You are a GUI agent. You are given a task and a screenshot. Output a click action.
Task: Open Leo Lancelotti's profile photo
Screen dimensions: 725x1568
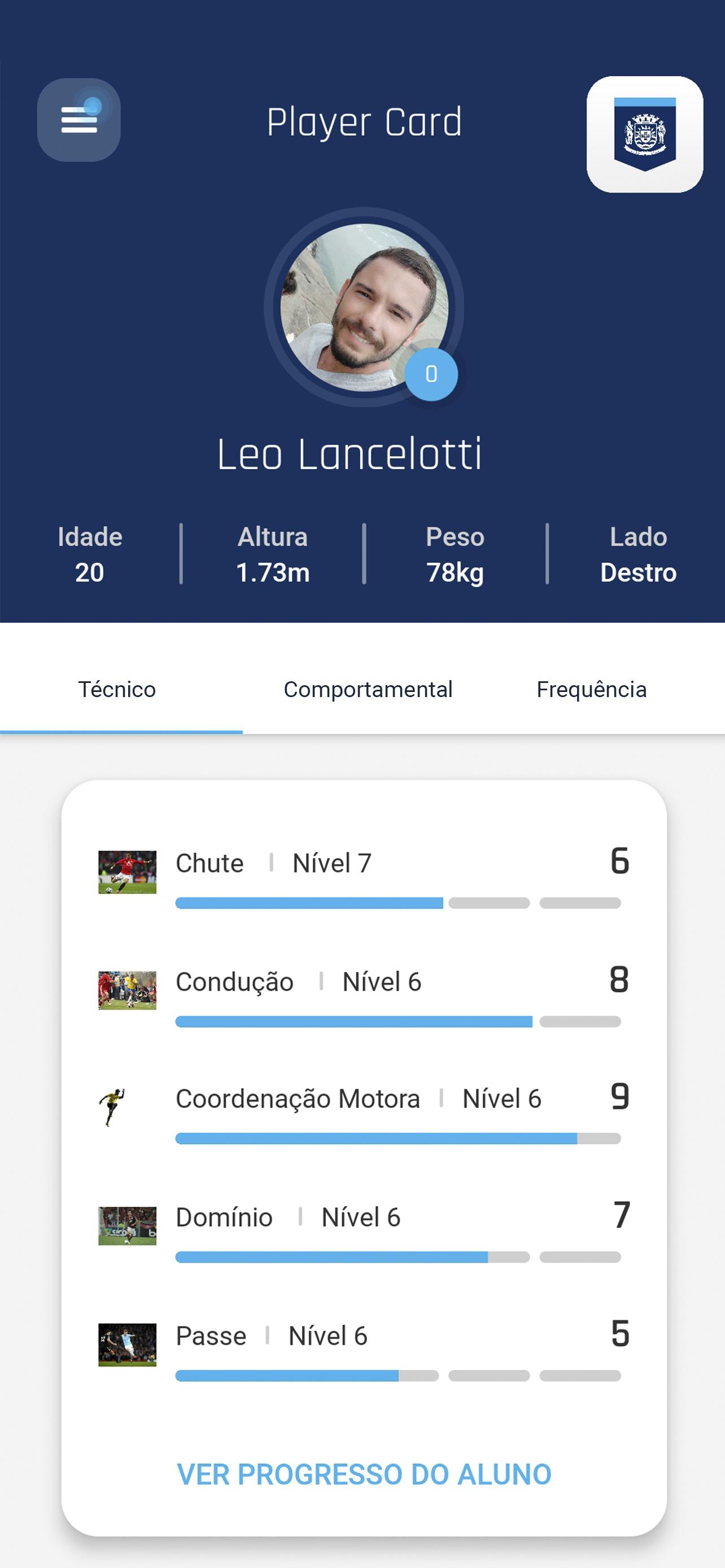click(364, 308)
